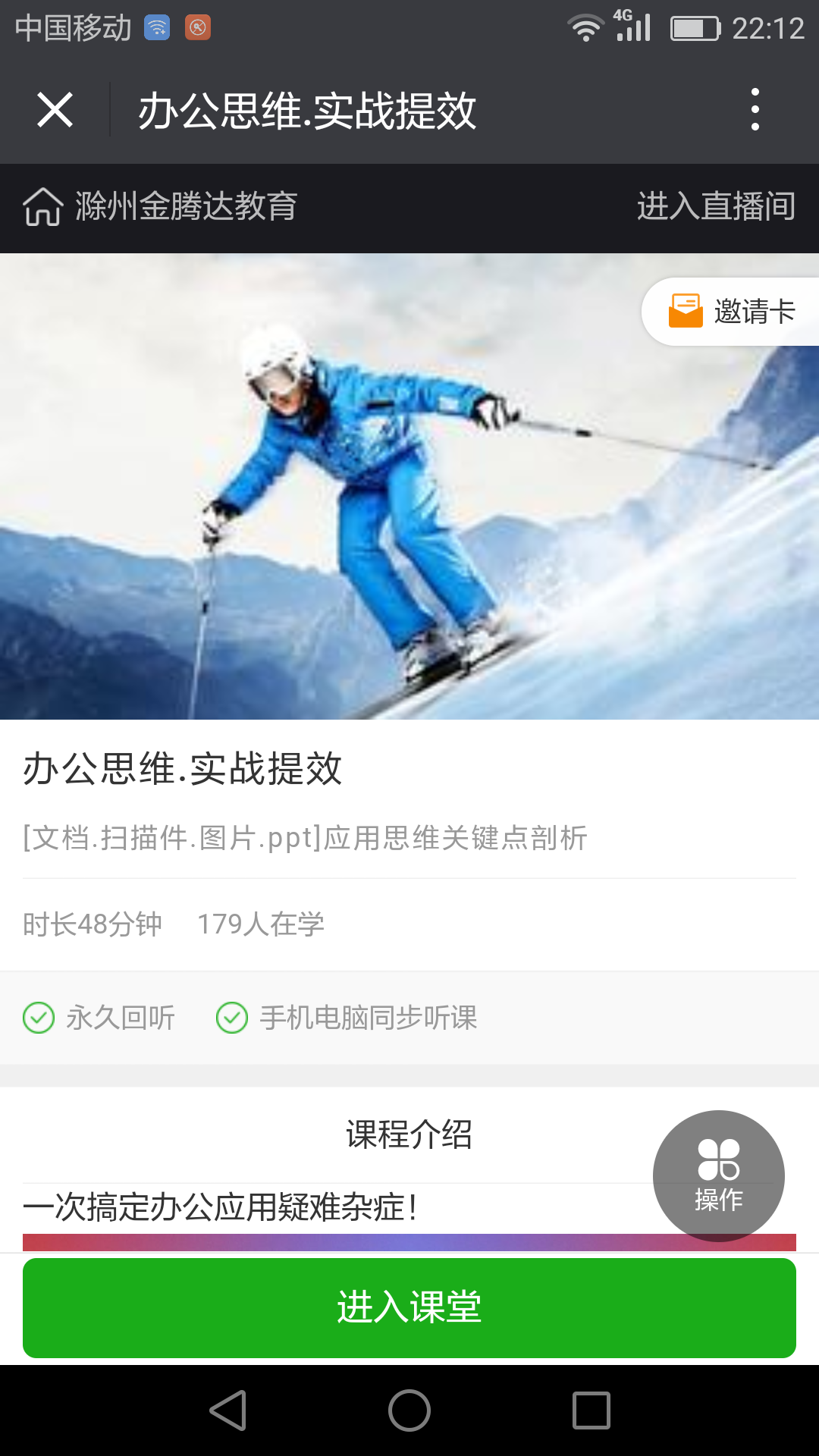Tap the green 进入课堂 button
Image resolution: width=819 pixels, height=1456 pixels.
click(409, 1307)
